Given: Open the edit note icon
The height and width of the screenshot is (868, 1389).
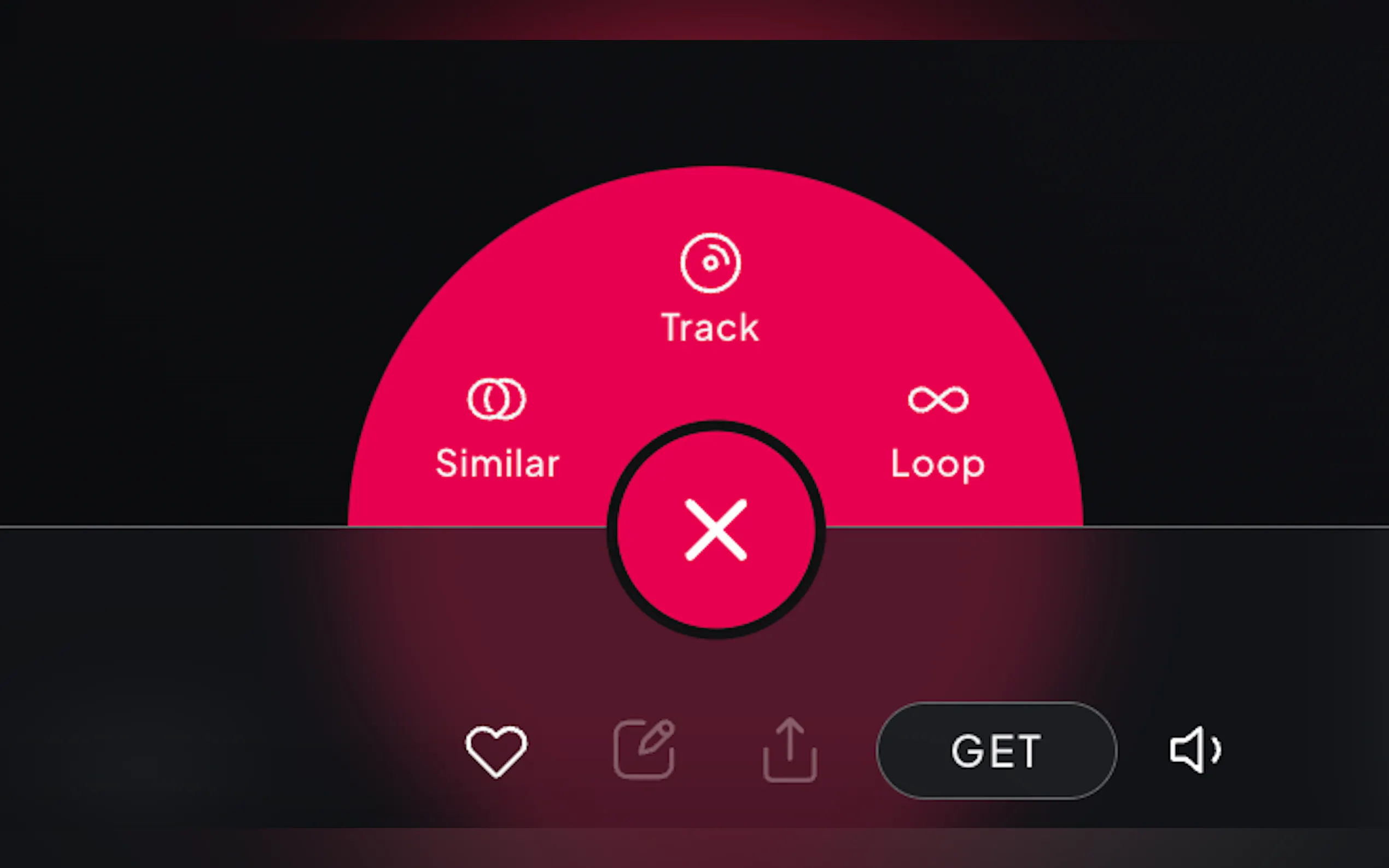Looking at the screenshot, I should pyautogui.click(x=644, y=749).
